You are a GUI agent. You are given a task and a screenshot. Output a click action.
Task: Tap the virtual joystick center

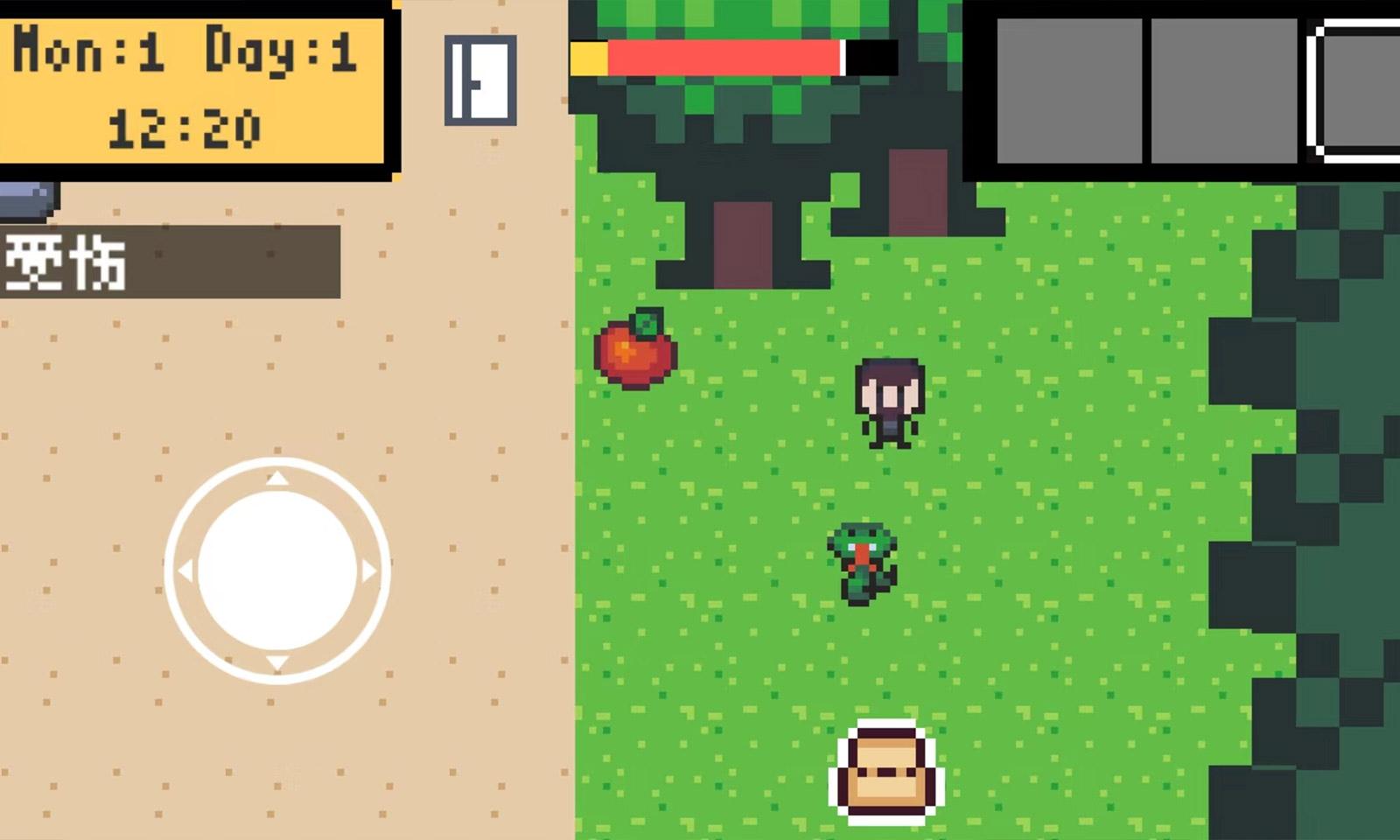(x=277, y=570)
